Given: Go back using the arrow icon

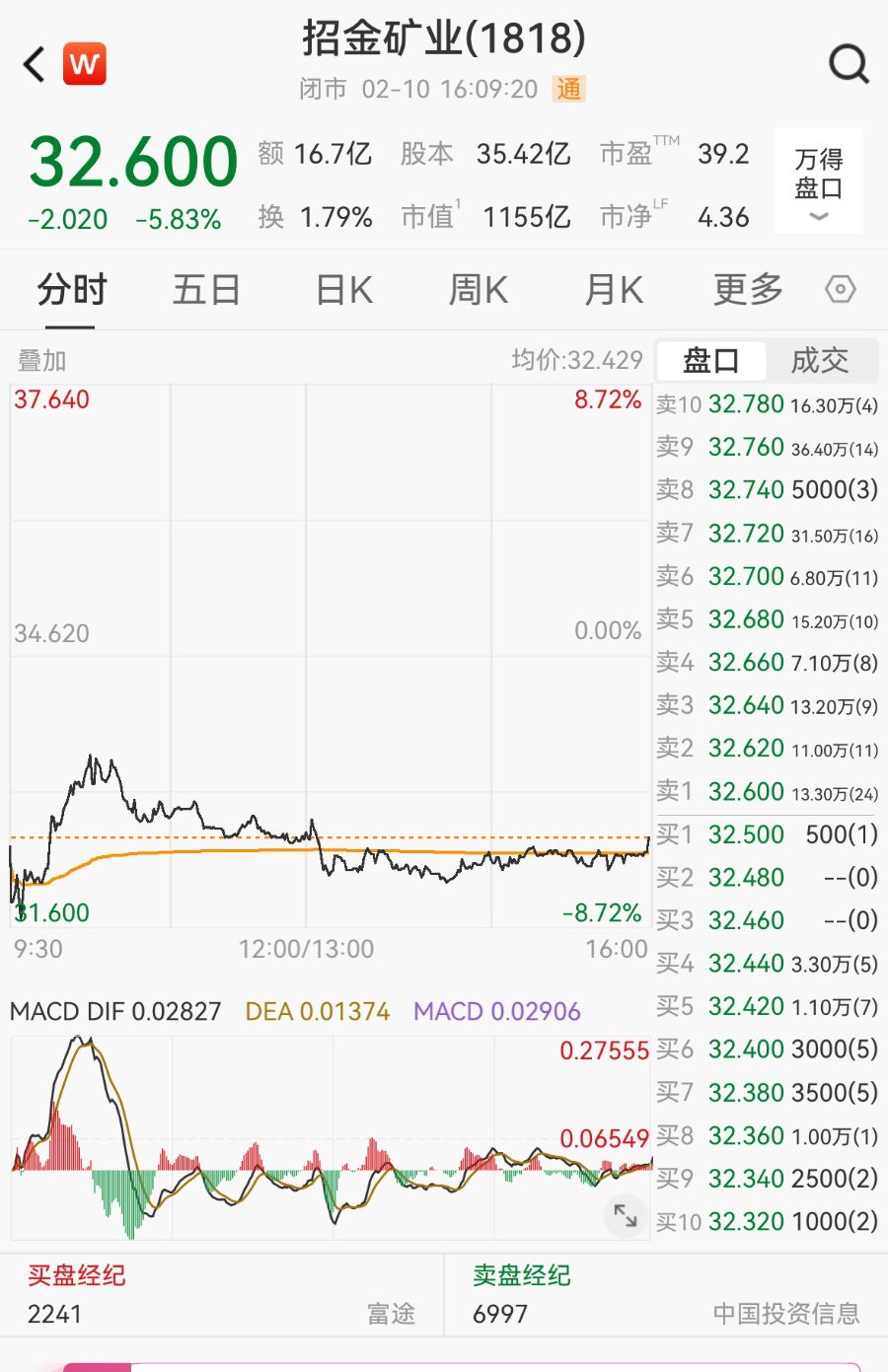Looking at the screenshot, I should click(x=35, y=65).
